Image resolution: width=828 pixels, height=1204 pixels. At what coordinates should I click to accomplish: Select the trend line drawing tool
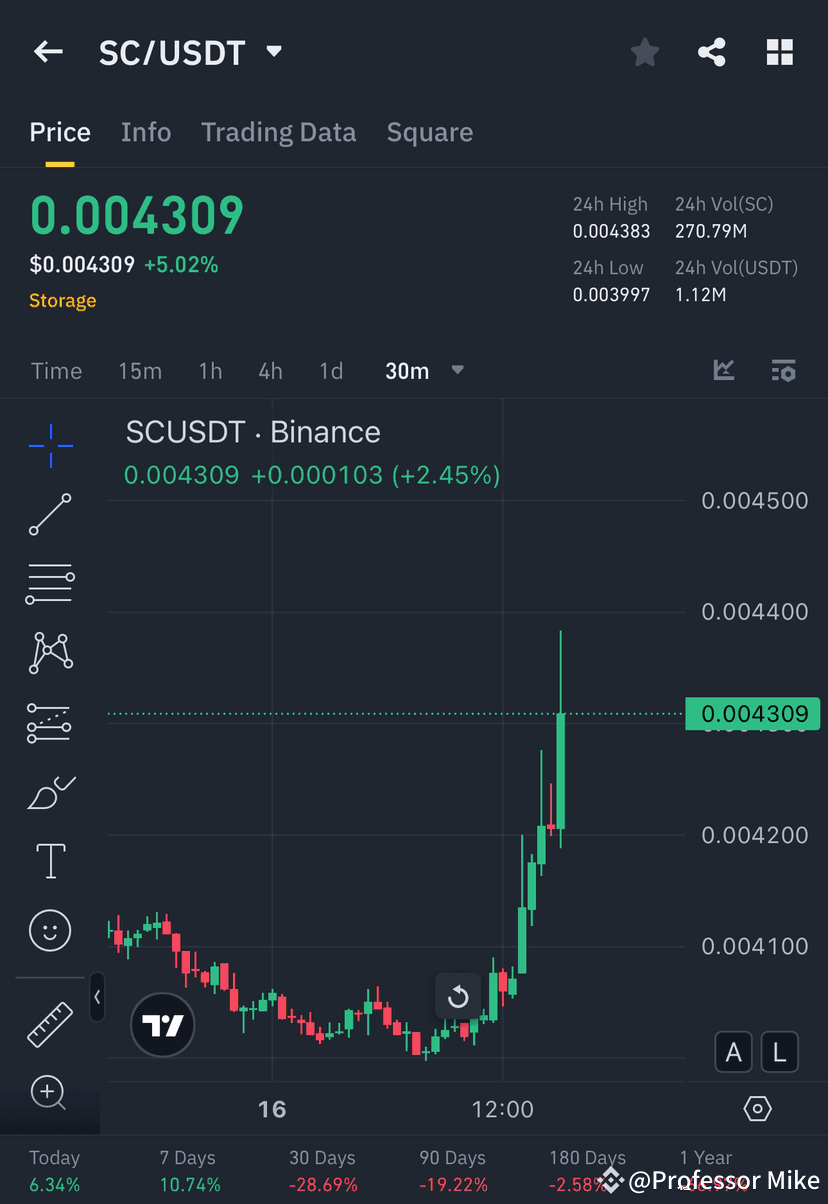pos(49,515)
